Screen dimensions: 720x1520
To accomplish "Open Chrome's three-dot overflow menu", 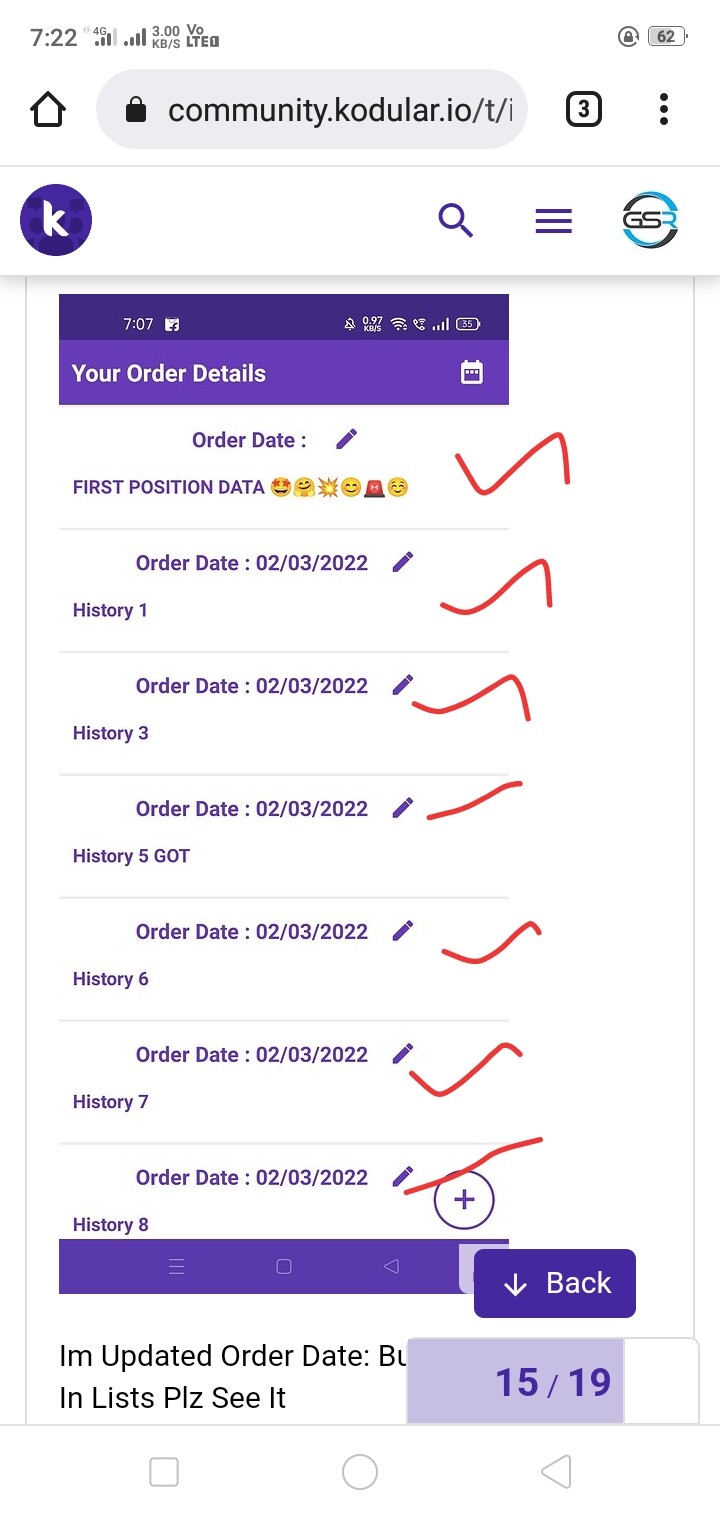I will (x=664, y=110).
